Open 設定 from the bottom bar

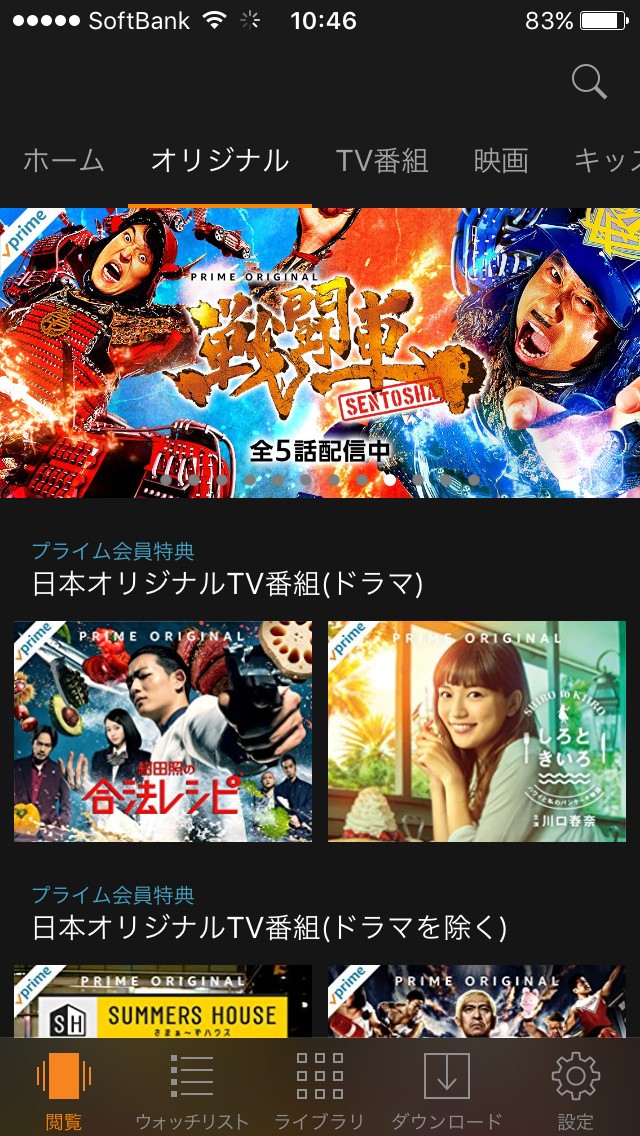(575, 1090)
